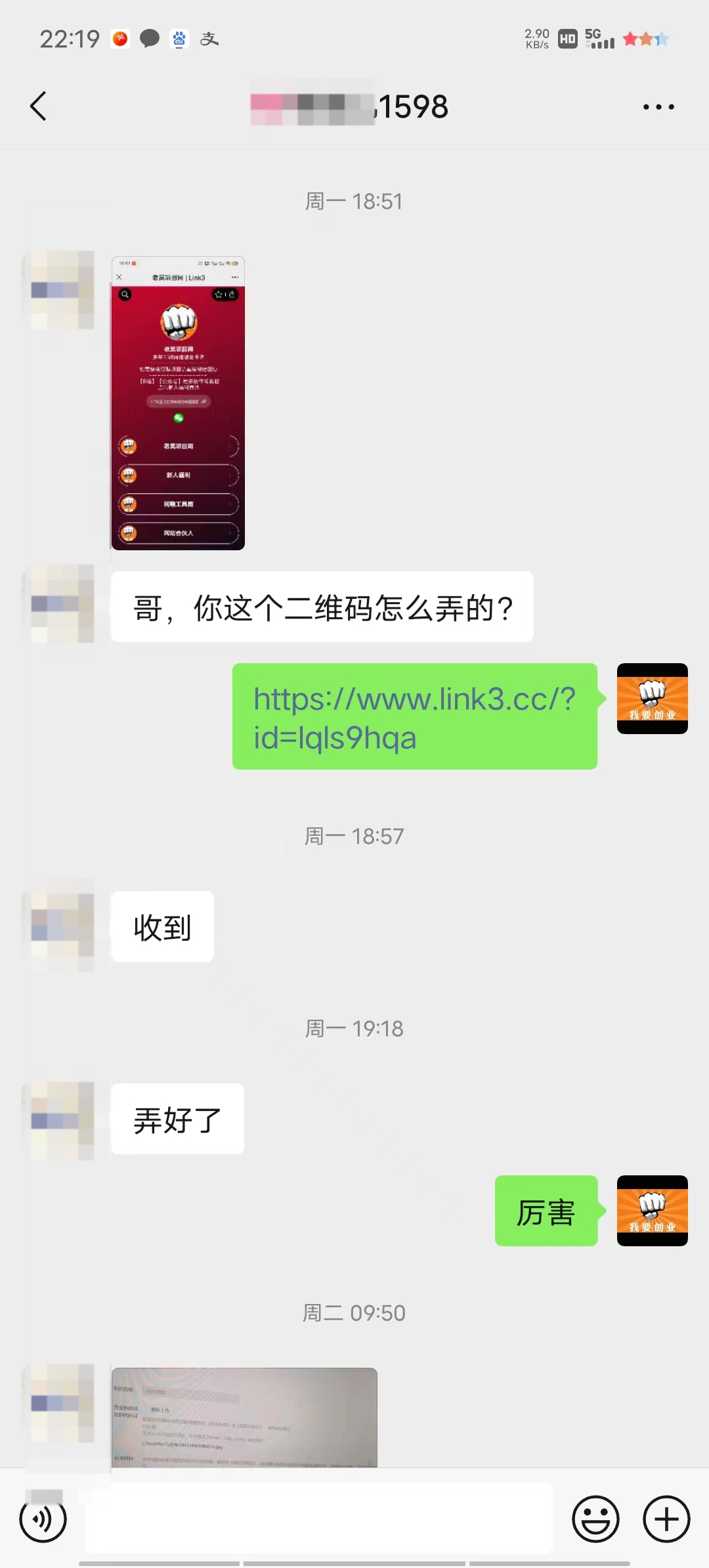The width and height of the screenshot is (709, 1568).
Task: Open the Tuesday 09:50 photo message
Action: pyautogui.click(x=244, y=1417)
